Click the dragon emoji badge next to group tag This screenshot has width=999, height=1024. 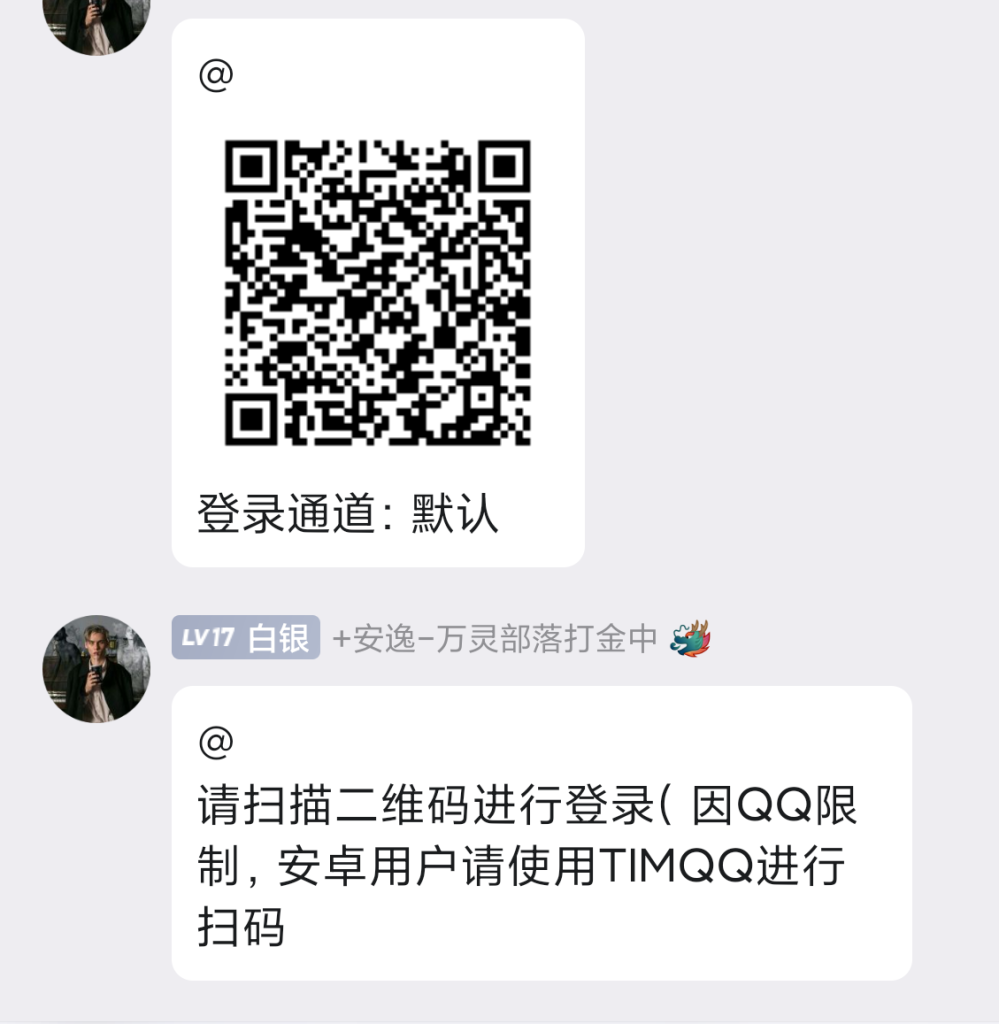692,641
